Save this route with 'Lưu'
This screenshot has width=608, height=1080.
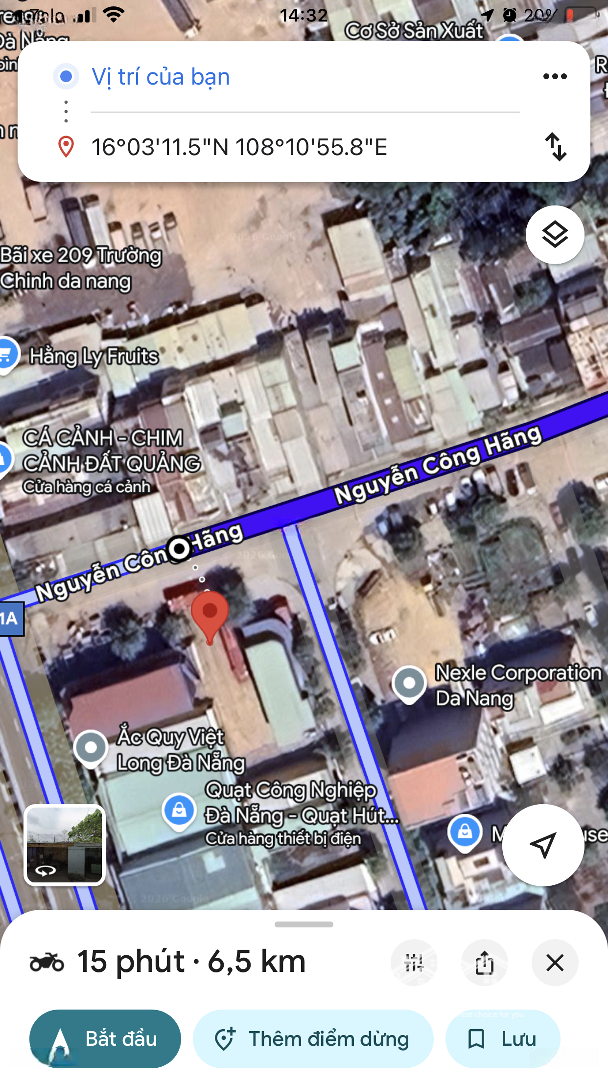pyautogui.click(x=503, y=1039)
